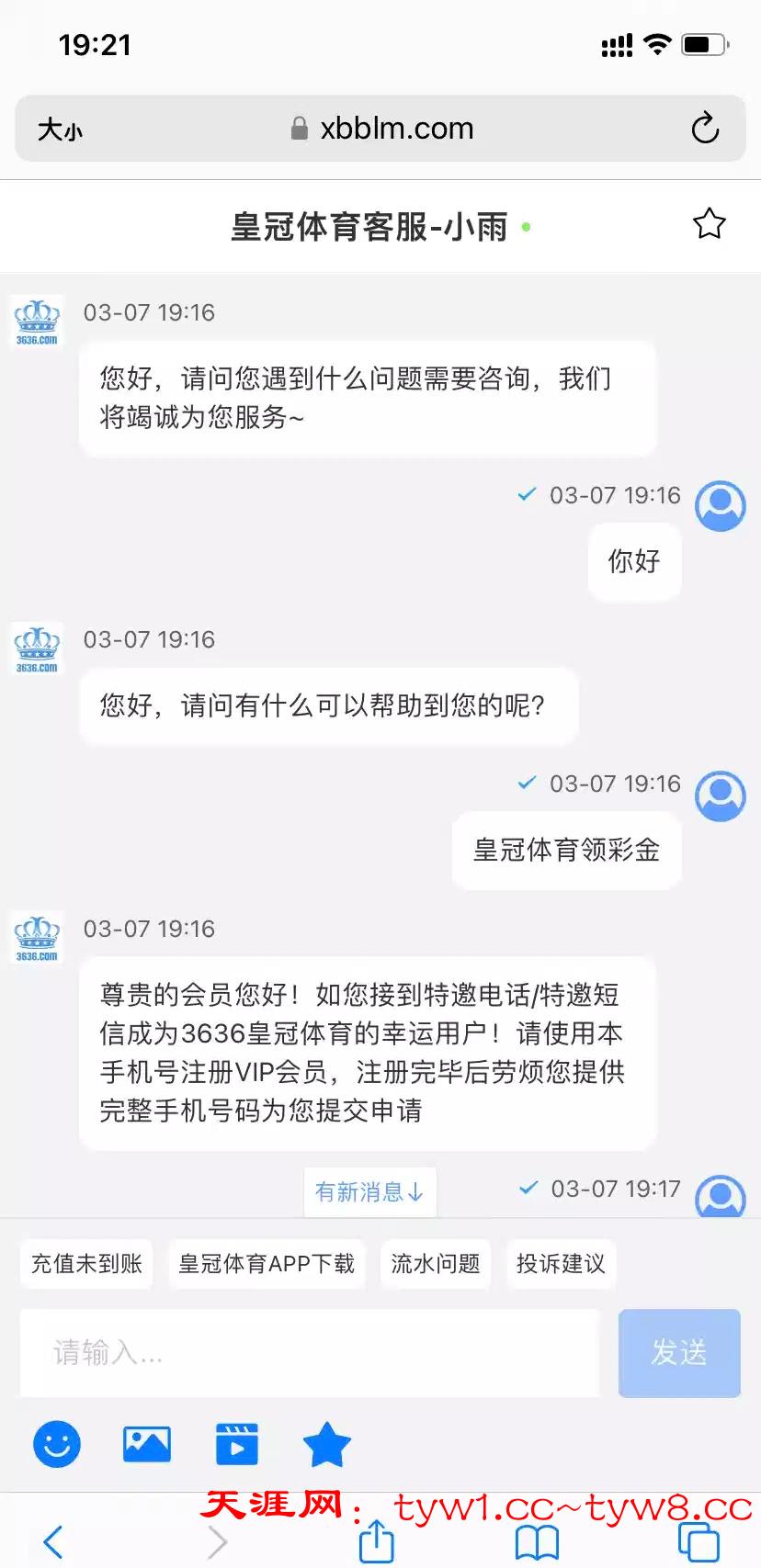Open the text size 大小 menu

60,130
